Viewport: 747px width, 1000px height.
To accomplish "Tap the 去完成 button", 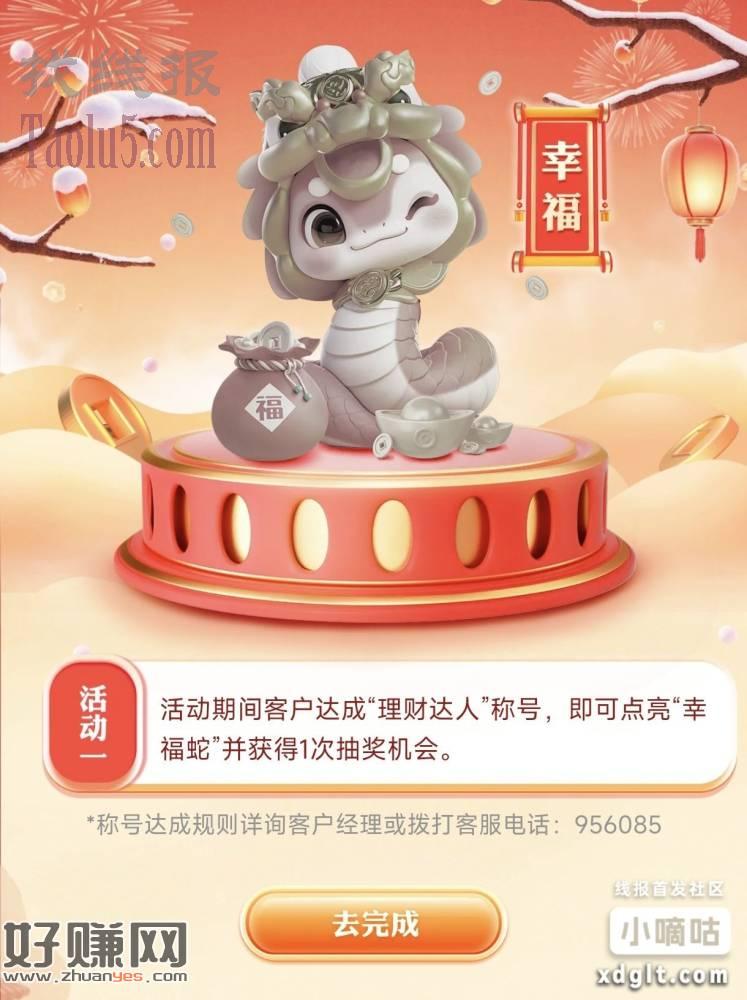I will click(x=374, y=924).
